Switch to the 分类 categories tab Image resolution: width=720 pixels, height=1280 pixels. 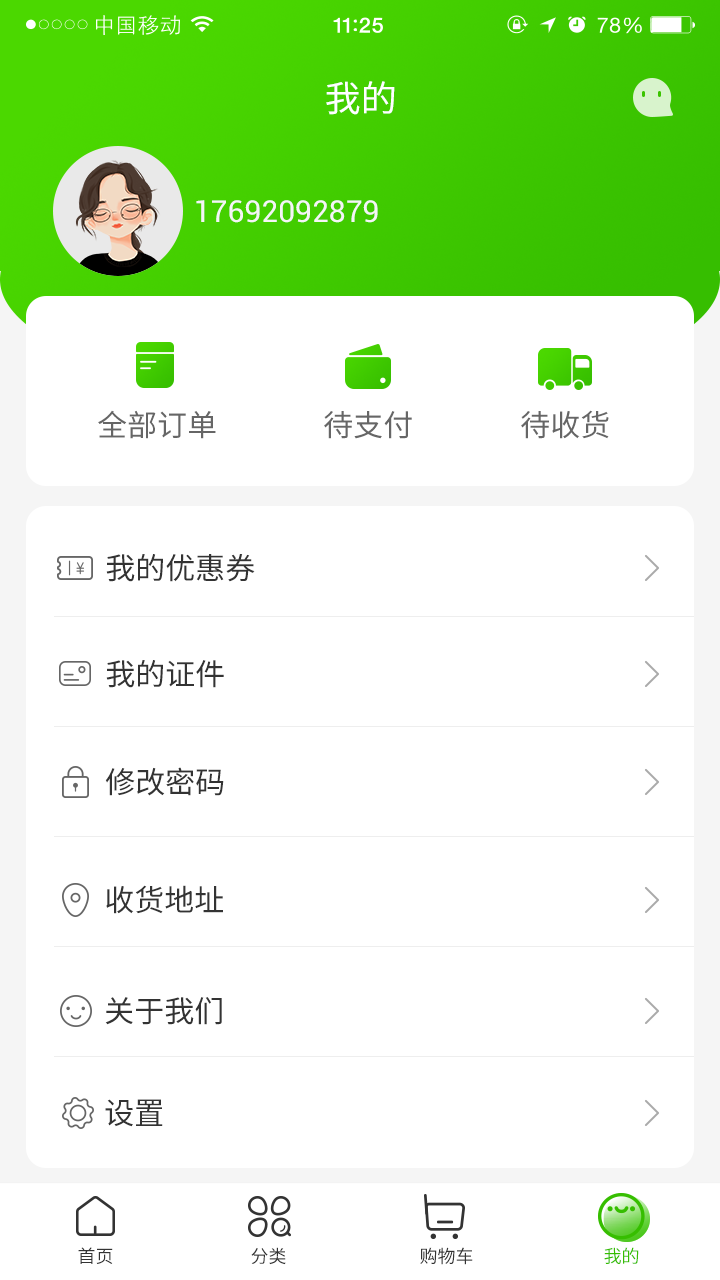pos(269,1230)
